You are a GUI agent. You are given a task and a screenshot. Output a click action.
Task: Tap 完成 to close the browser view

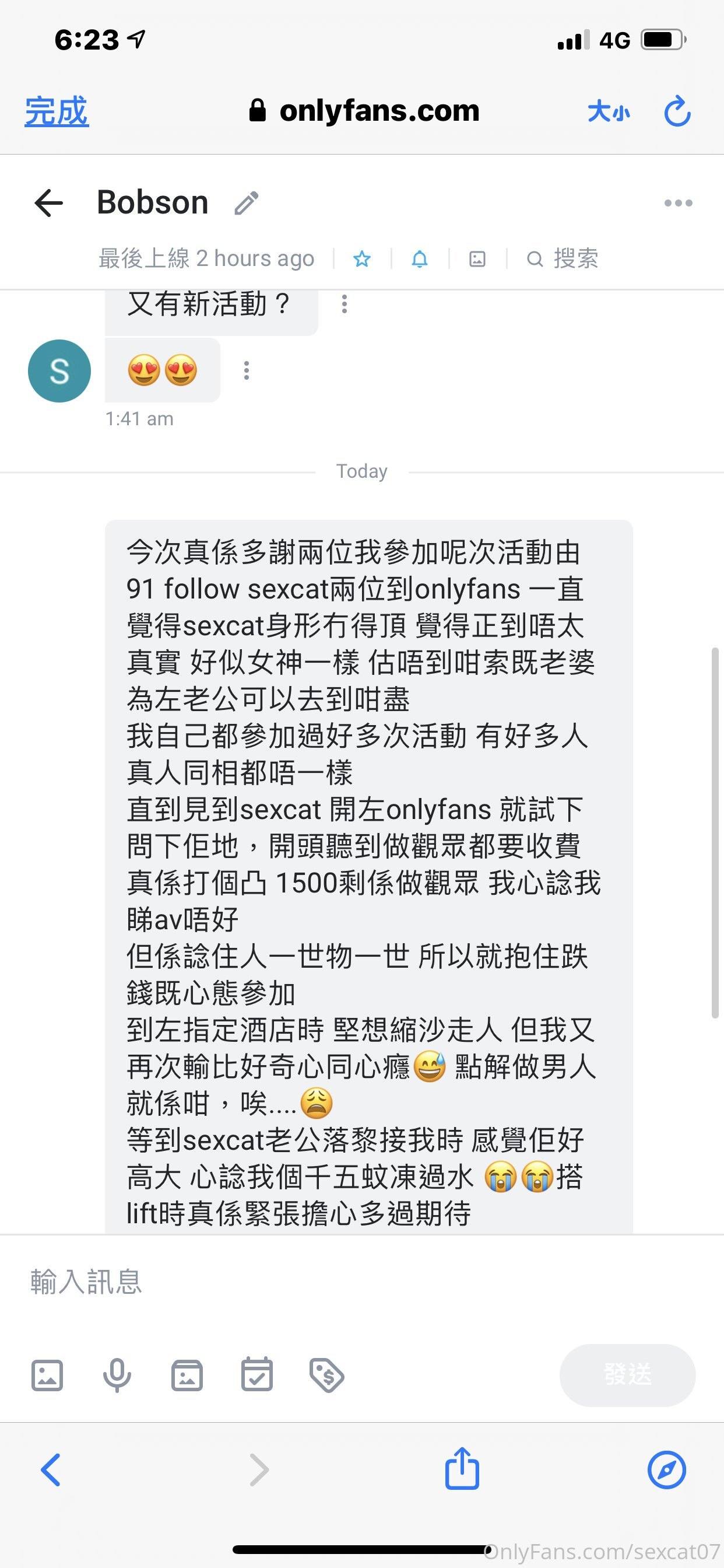click(x=57, y=111)
